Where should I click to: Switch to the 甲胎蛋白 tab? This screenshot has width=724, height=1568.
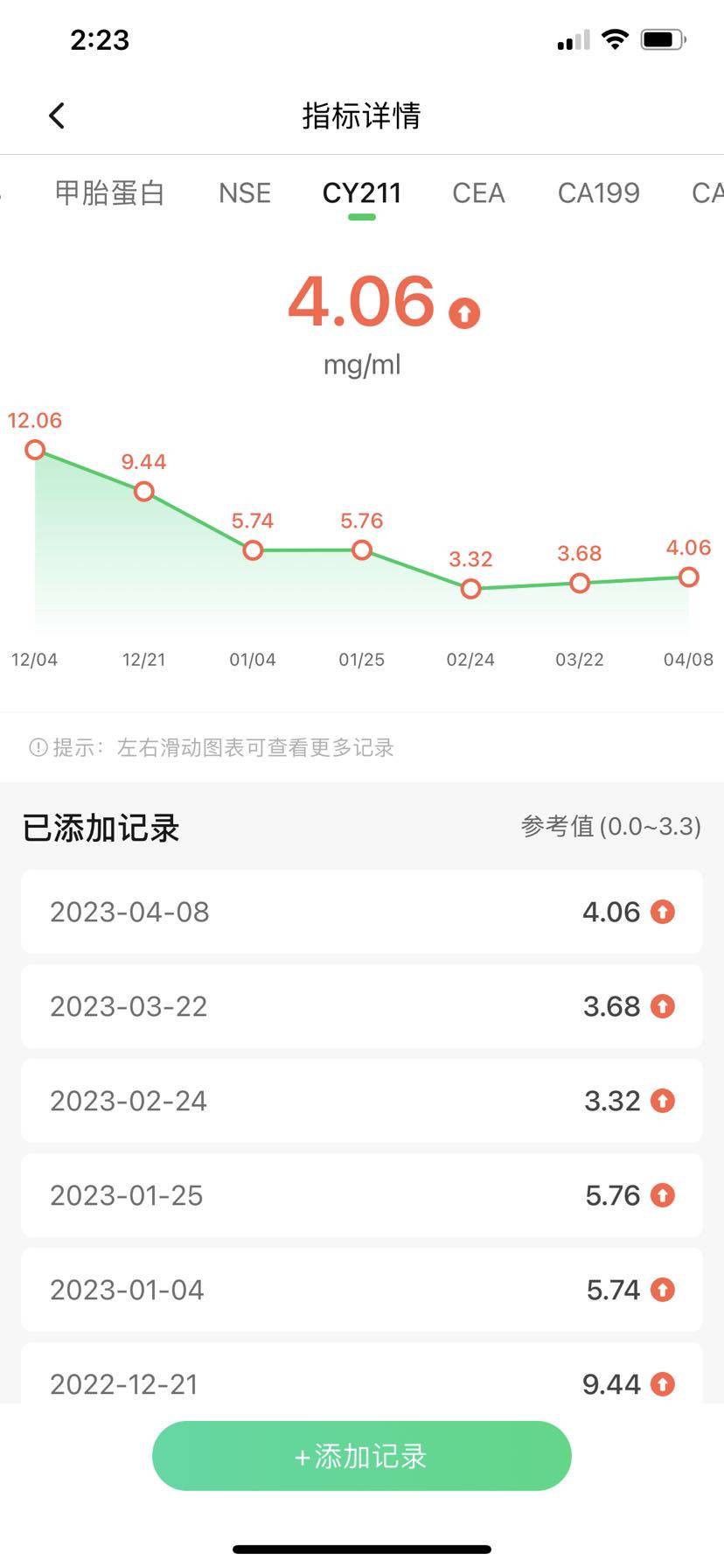click(110, 192)
